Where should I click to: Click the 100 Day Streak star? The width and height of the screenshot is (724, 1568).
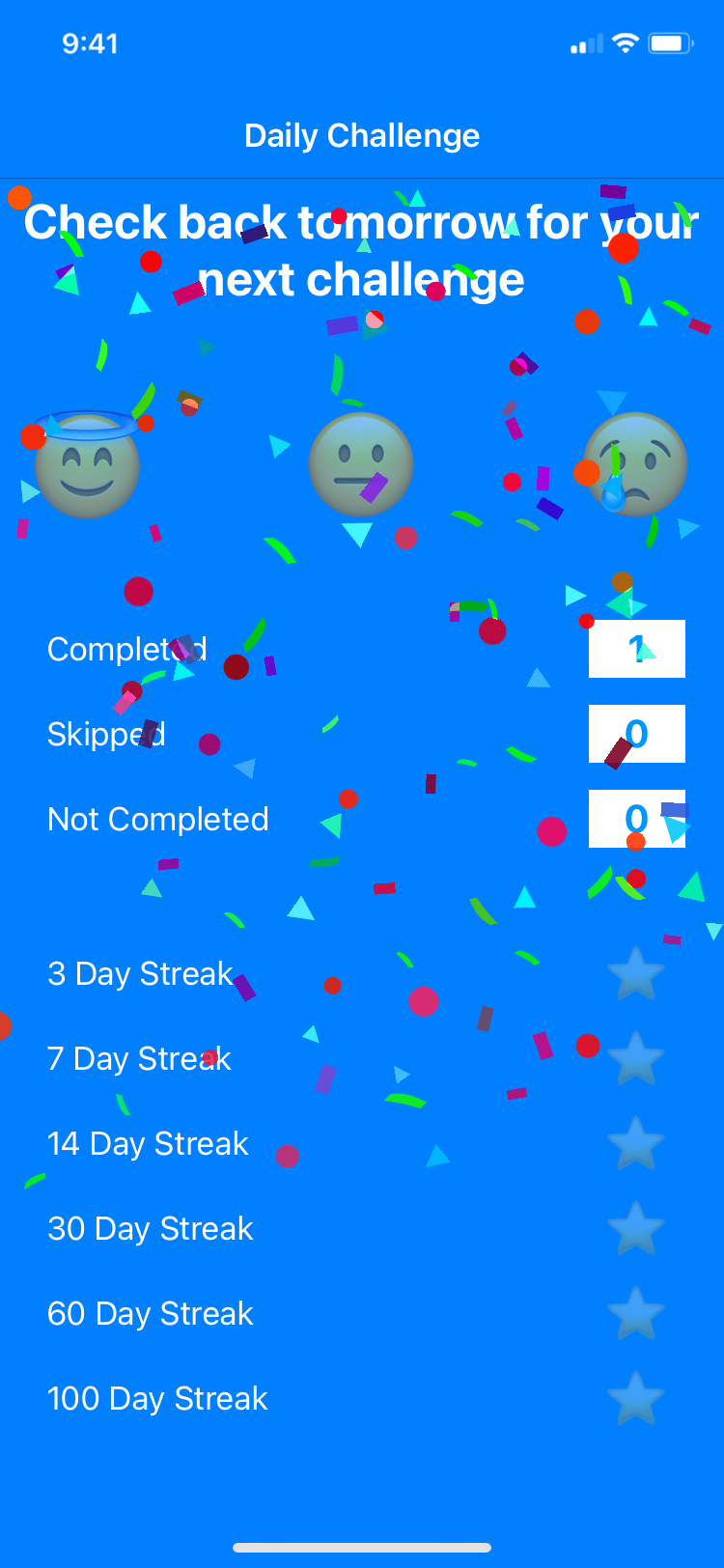636,1398
